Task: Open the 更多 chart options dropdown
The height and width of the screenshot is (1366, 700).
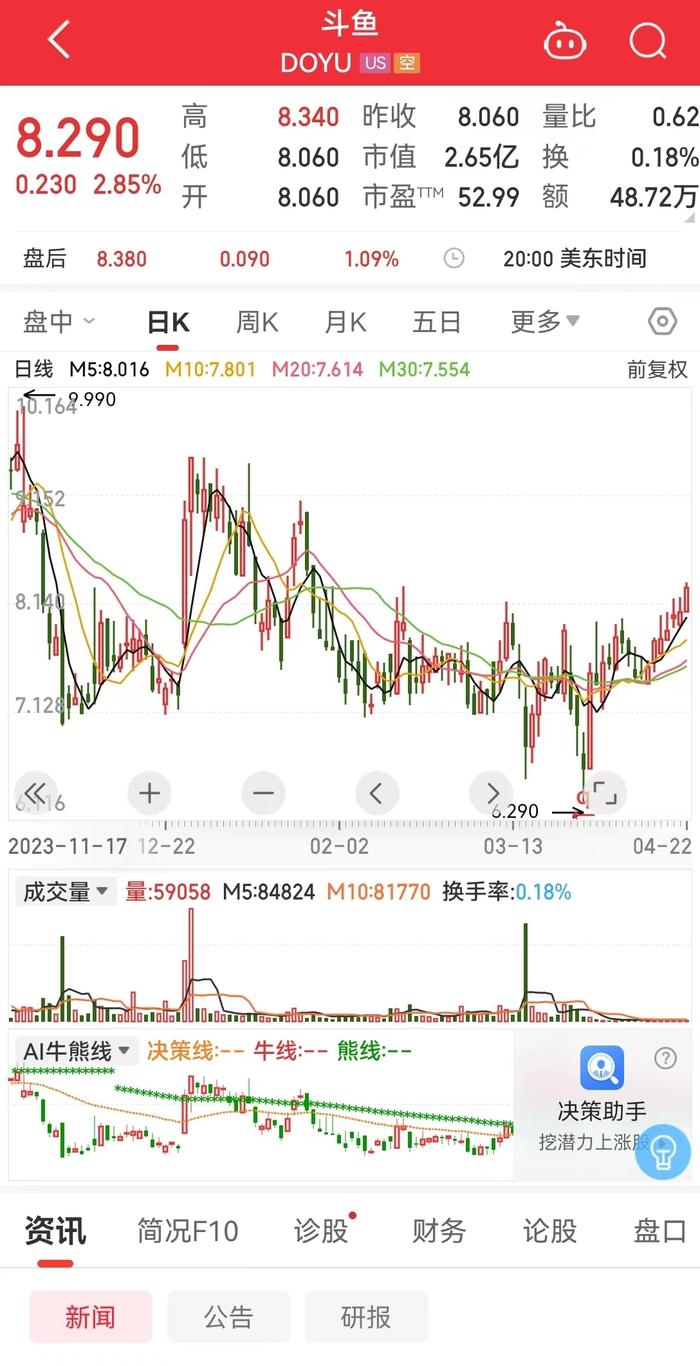Action: (x=545, y=321)
